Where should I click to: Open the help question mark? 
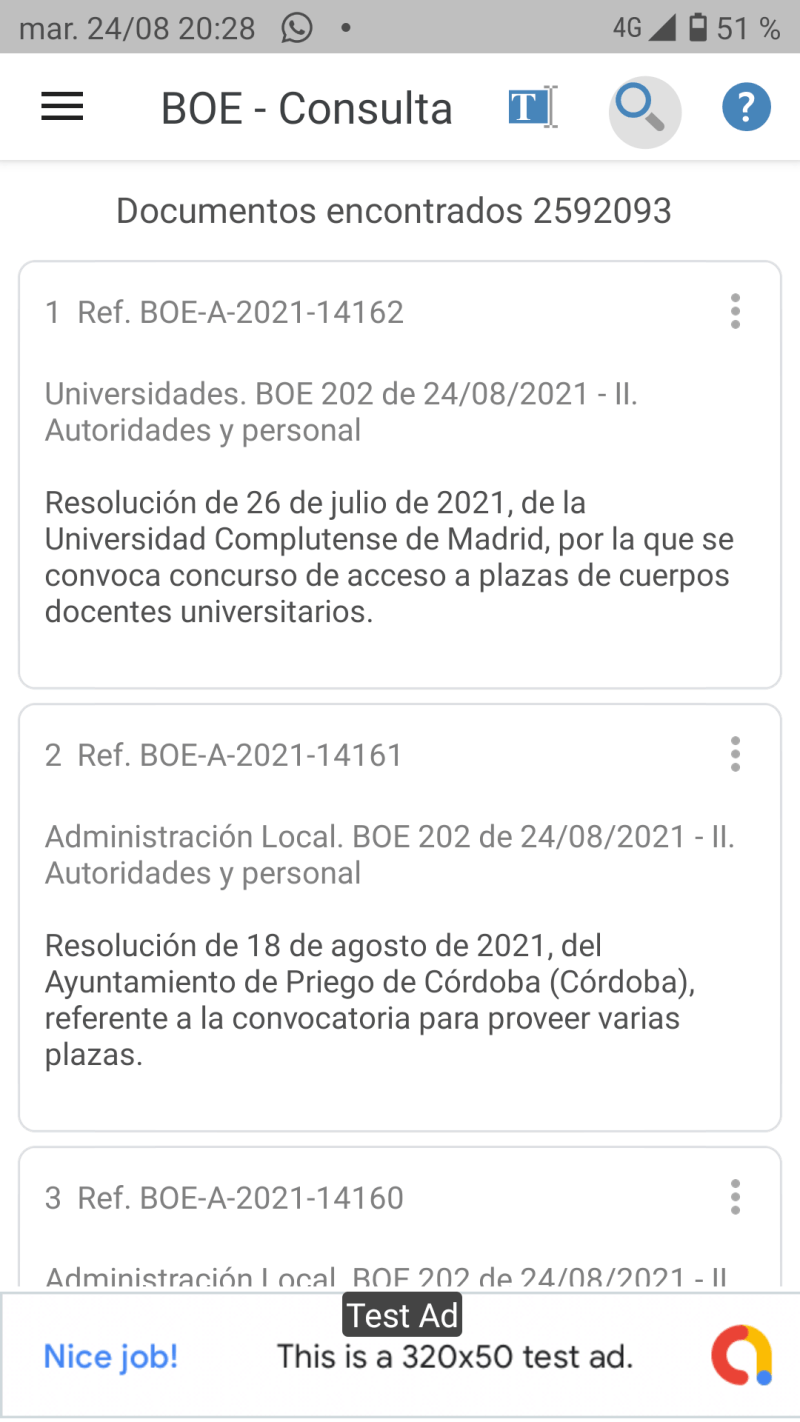[x=746, y=107]
